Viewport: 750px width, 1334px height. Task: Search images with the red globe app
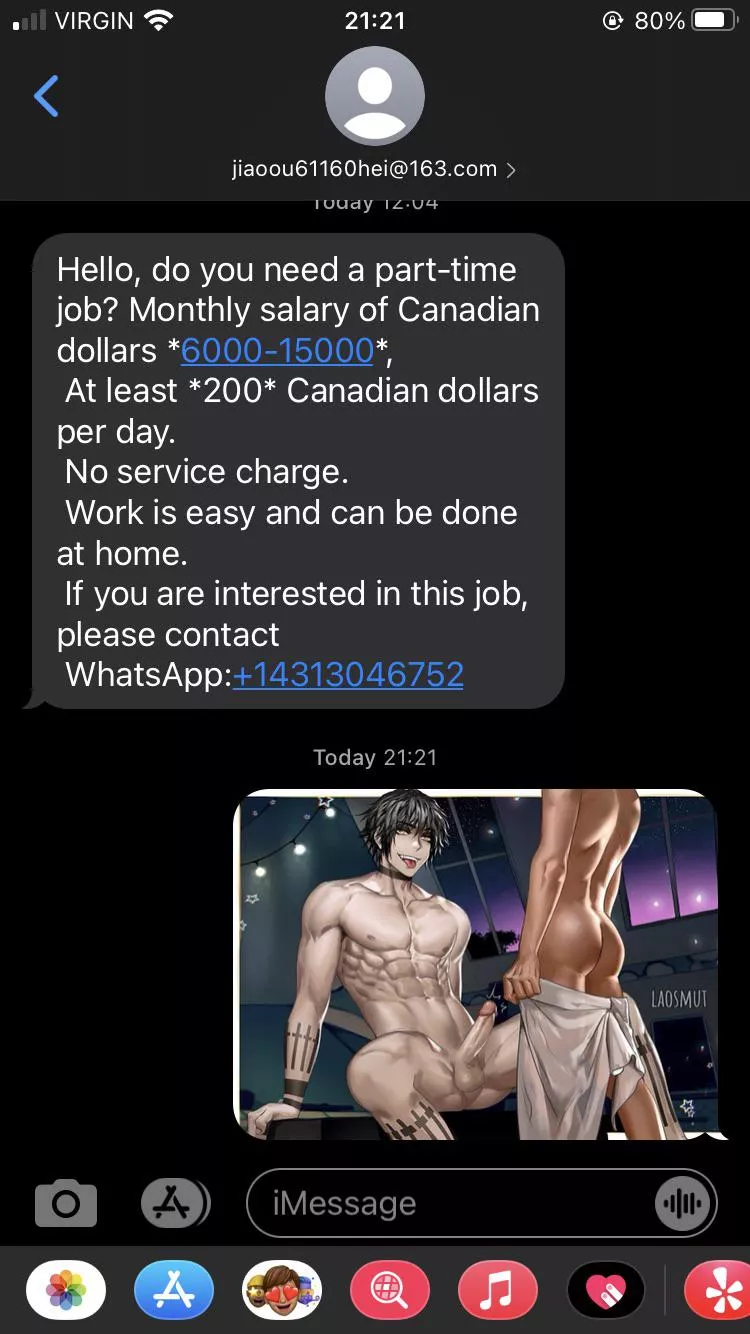click(389, 1291)
